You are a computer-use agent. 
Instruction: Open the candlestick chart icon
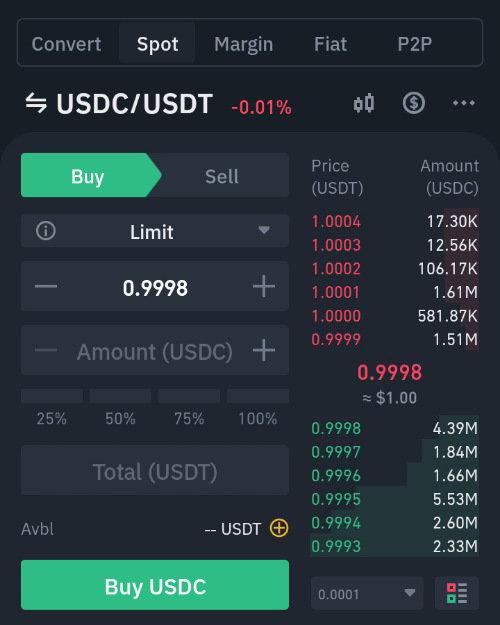tap(364, 104)
